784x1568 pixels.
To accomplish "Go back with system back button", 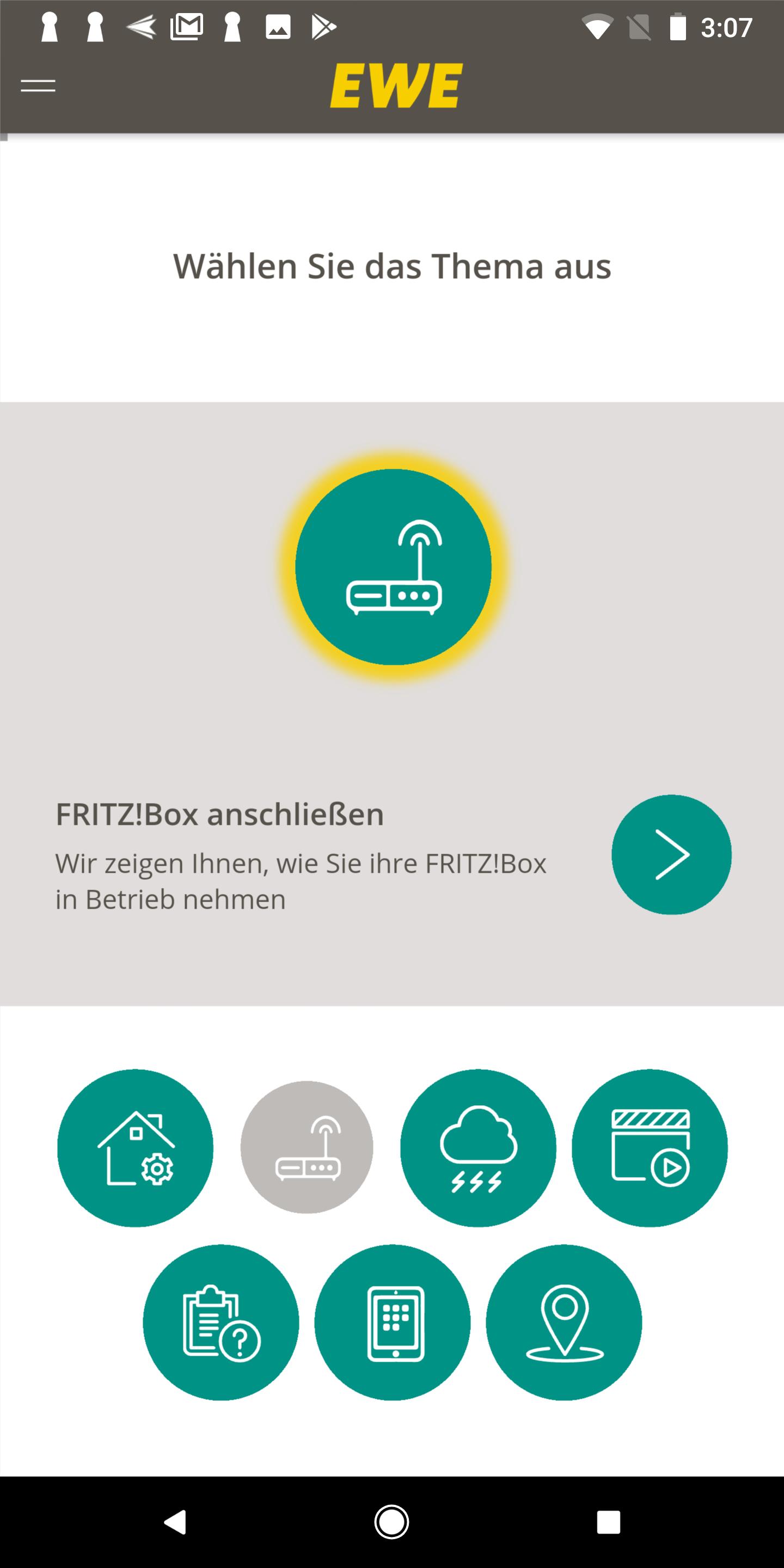I will pos(175,1522).
